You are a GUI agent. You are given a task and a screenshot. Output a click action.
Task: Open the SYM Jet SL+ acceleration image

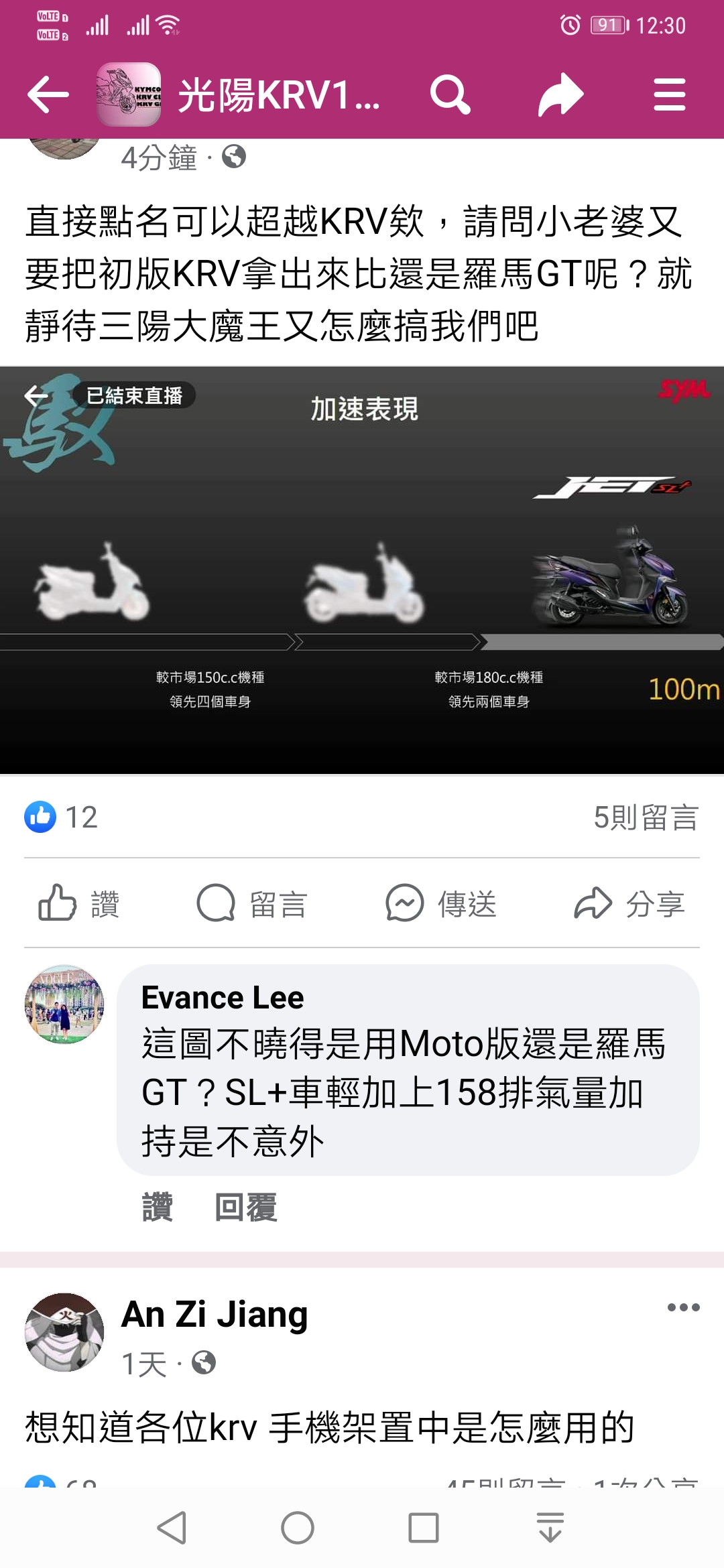tap(362, 570)
